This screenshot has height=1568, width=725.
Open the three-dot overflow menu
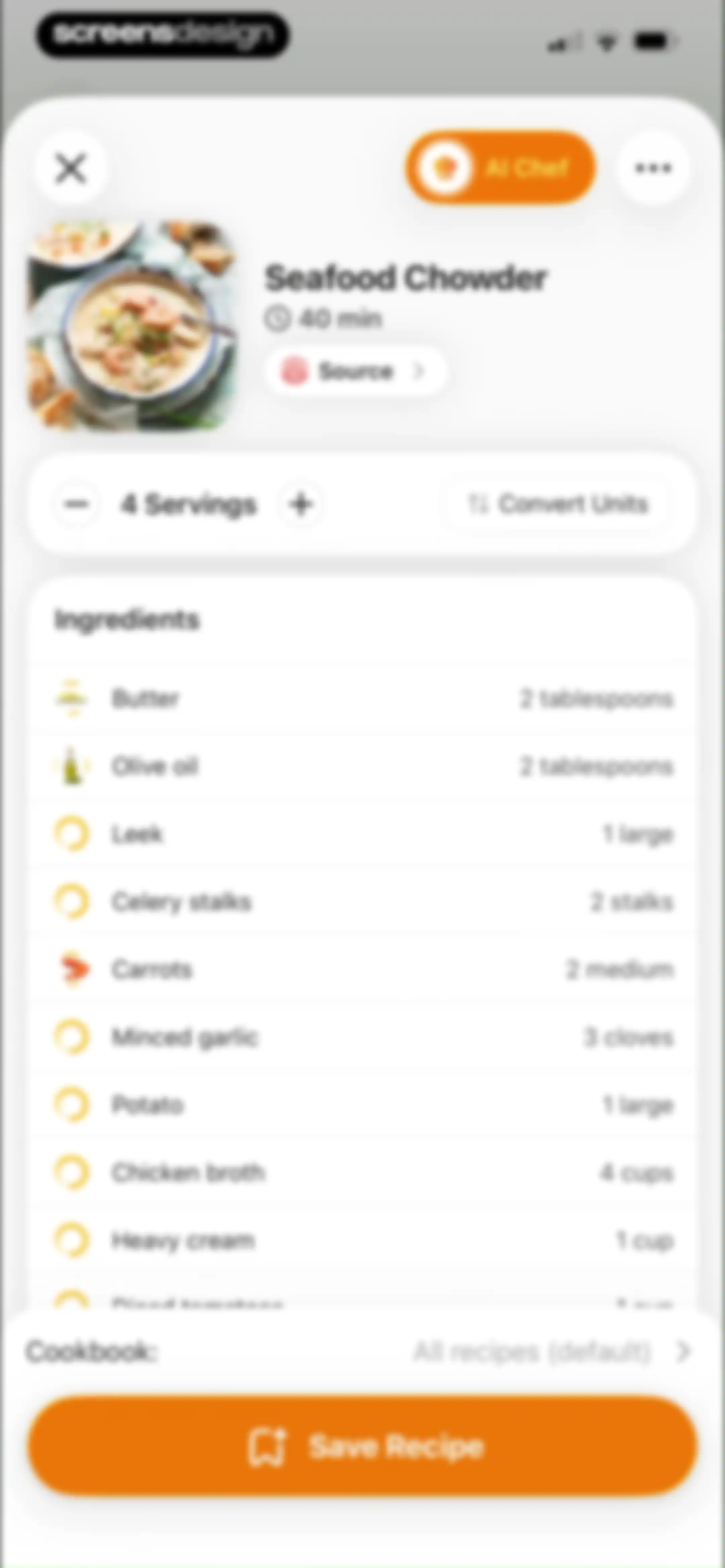click(x=653, y=168)
